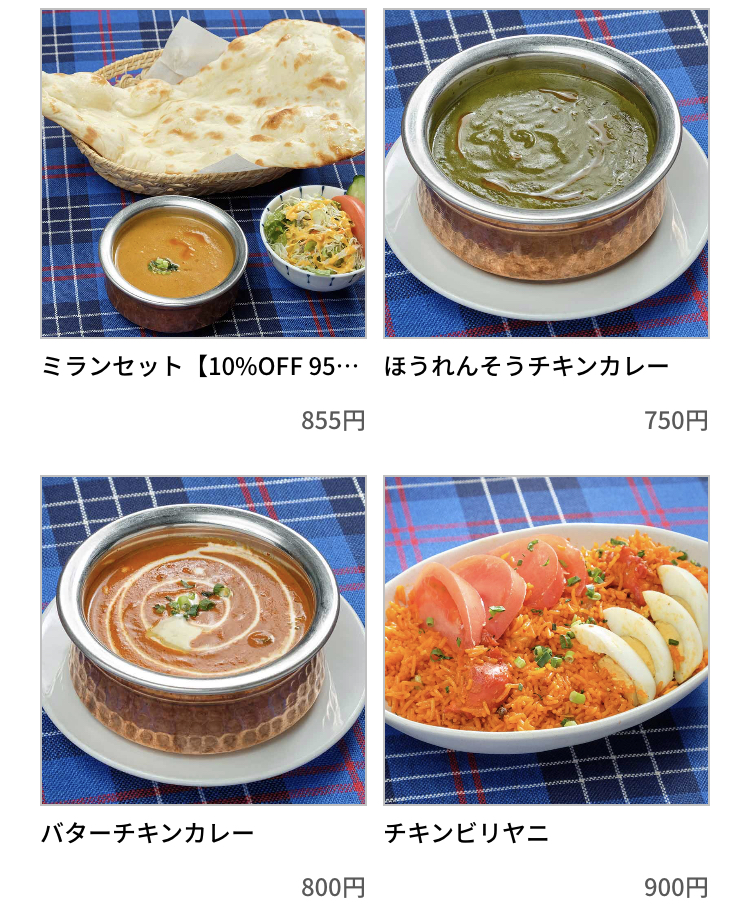Open the ミランセット 10%OFF menu item
This screenshot has height=912, width=750.
coord(203,174)
